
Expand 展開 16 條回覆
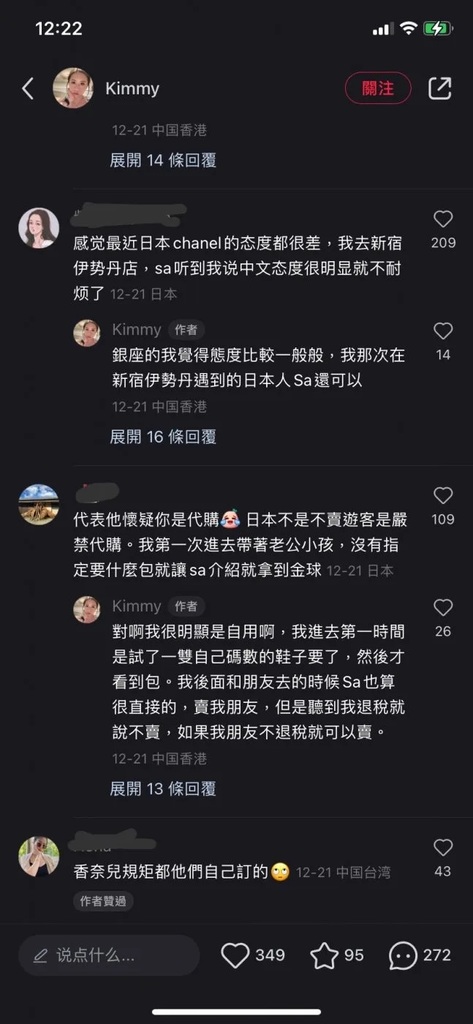(163, 436)
